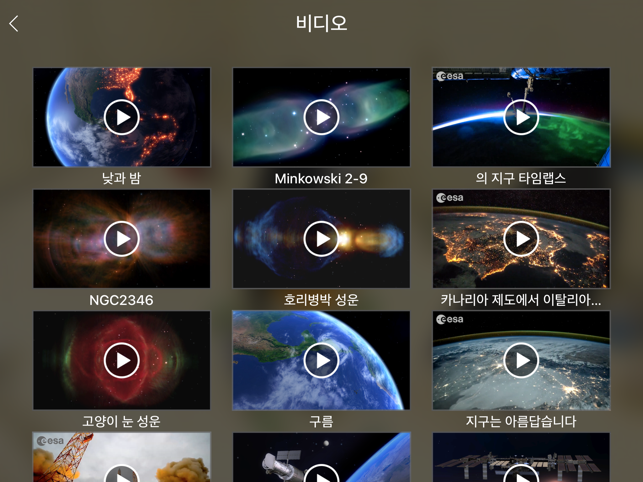This screenshot has height=482, width=643.
Task: Open the Minkowski 2-9 video
Action: pyautogui.click(x=321, y=117)
